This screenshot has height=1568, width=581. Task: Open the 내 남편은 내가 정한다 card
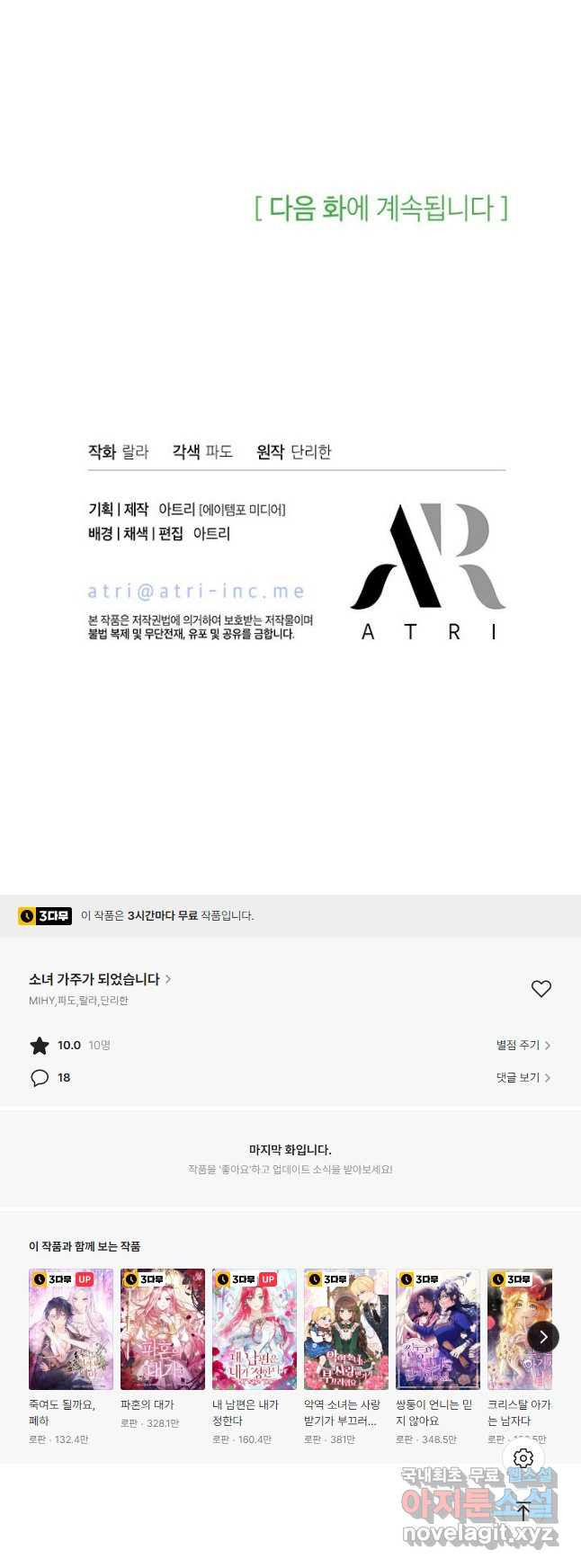pos(255,1330)
